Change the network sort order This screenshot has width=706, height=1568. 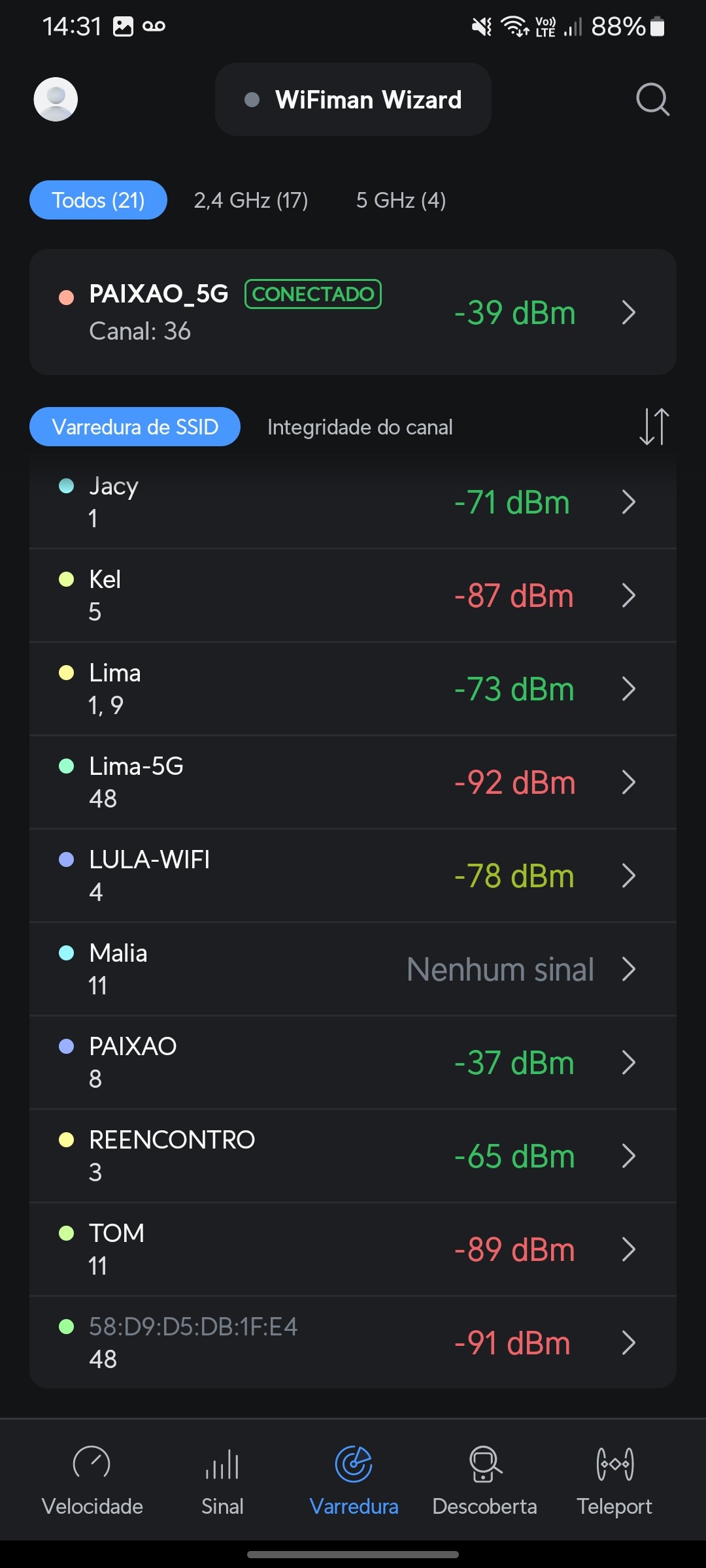[654, 427]
